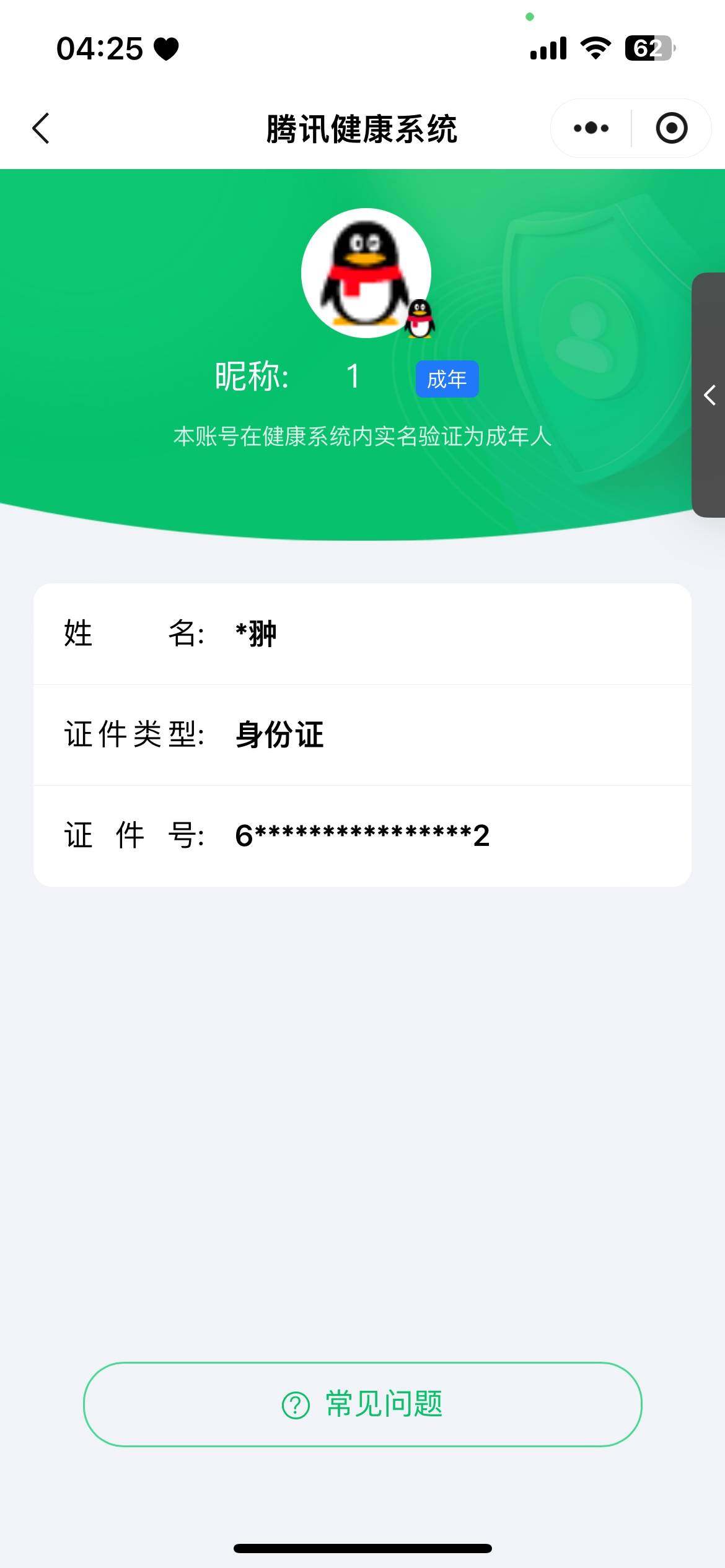Tap the cellular signal bars indicator
Viewport: 725px width, 1568px height.
pyautogui.click(x=548, y=48)
